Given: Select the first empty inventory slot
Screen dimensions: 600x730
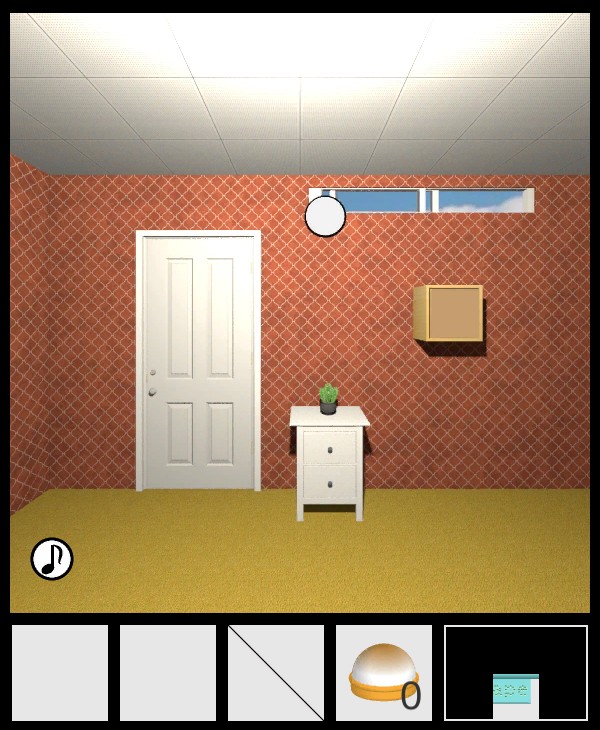Looking at the screenshot, I should point(60,672).
